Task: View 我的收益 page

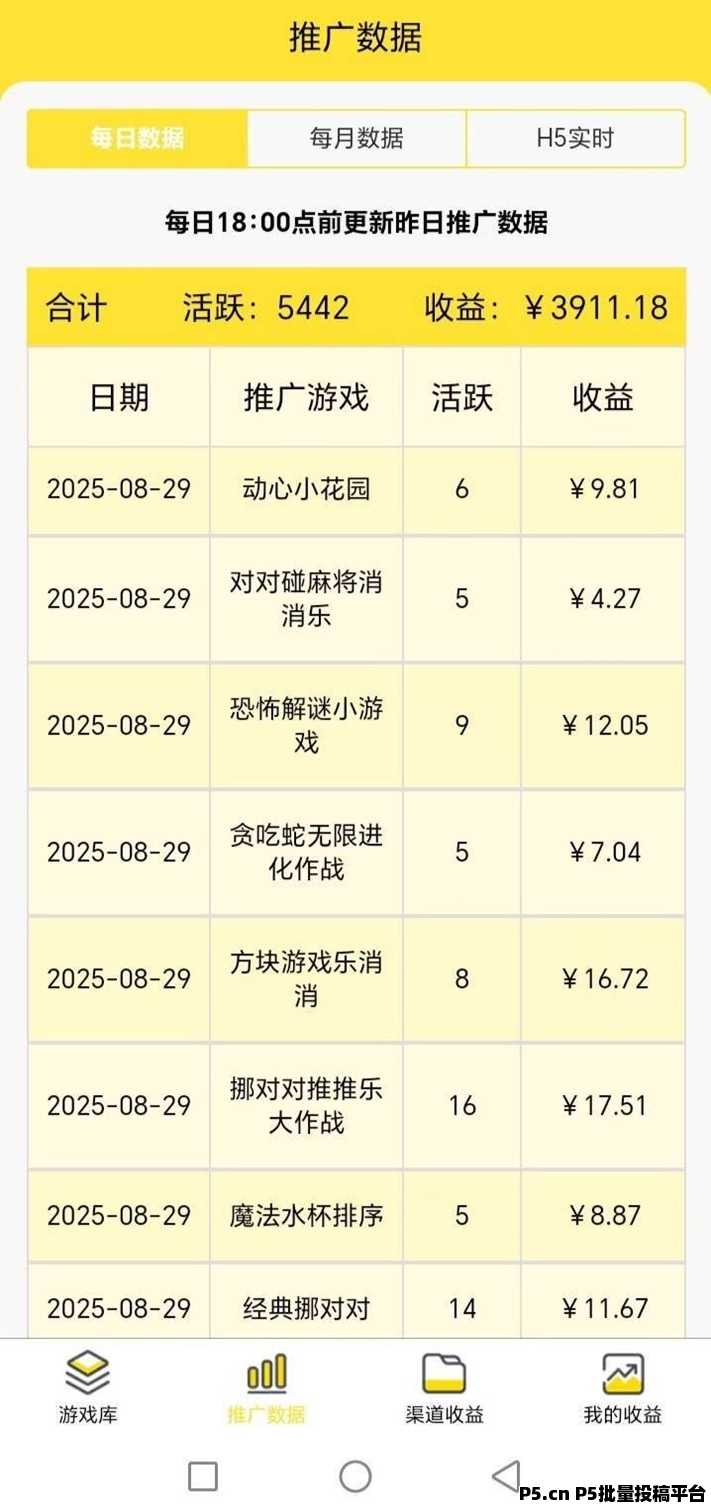Action: (x=622, y=1388)
